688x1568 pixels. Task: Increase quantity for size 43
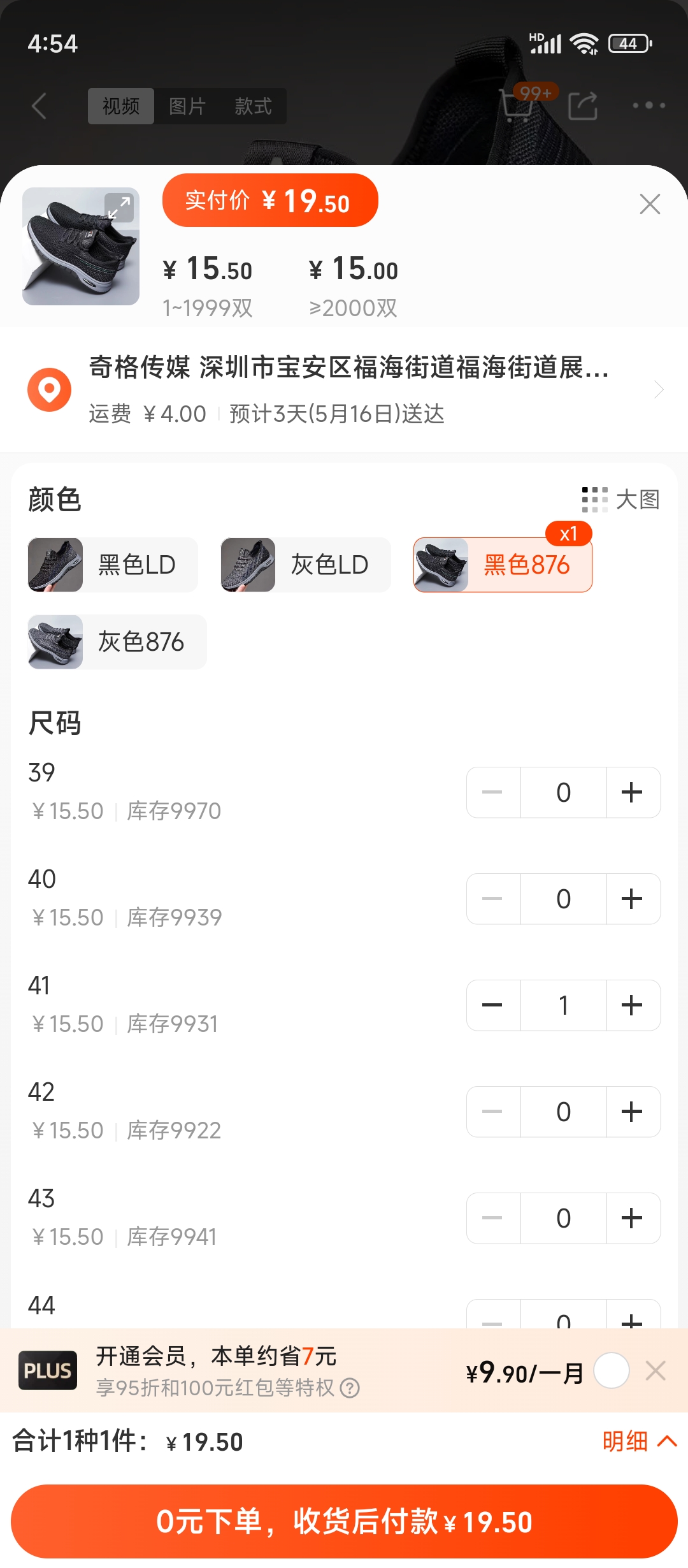click(x=633, y=1218)
